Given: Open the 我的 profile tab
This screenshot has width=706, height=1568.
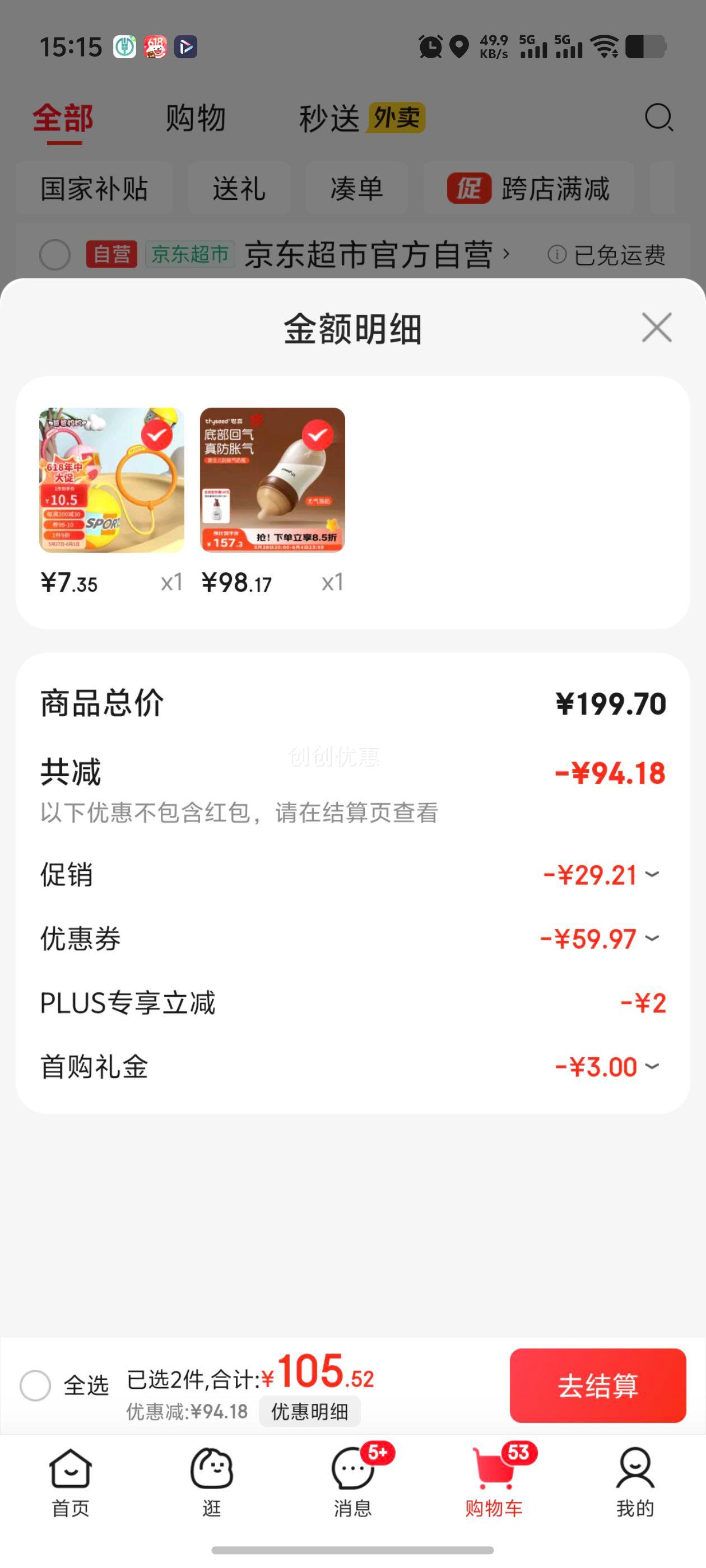Looking at the screenshot, I should click(635, 1483).
